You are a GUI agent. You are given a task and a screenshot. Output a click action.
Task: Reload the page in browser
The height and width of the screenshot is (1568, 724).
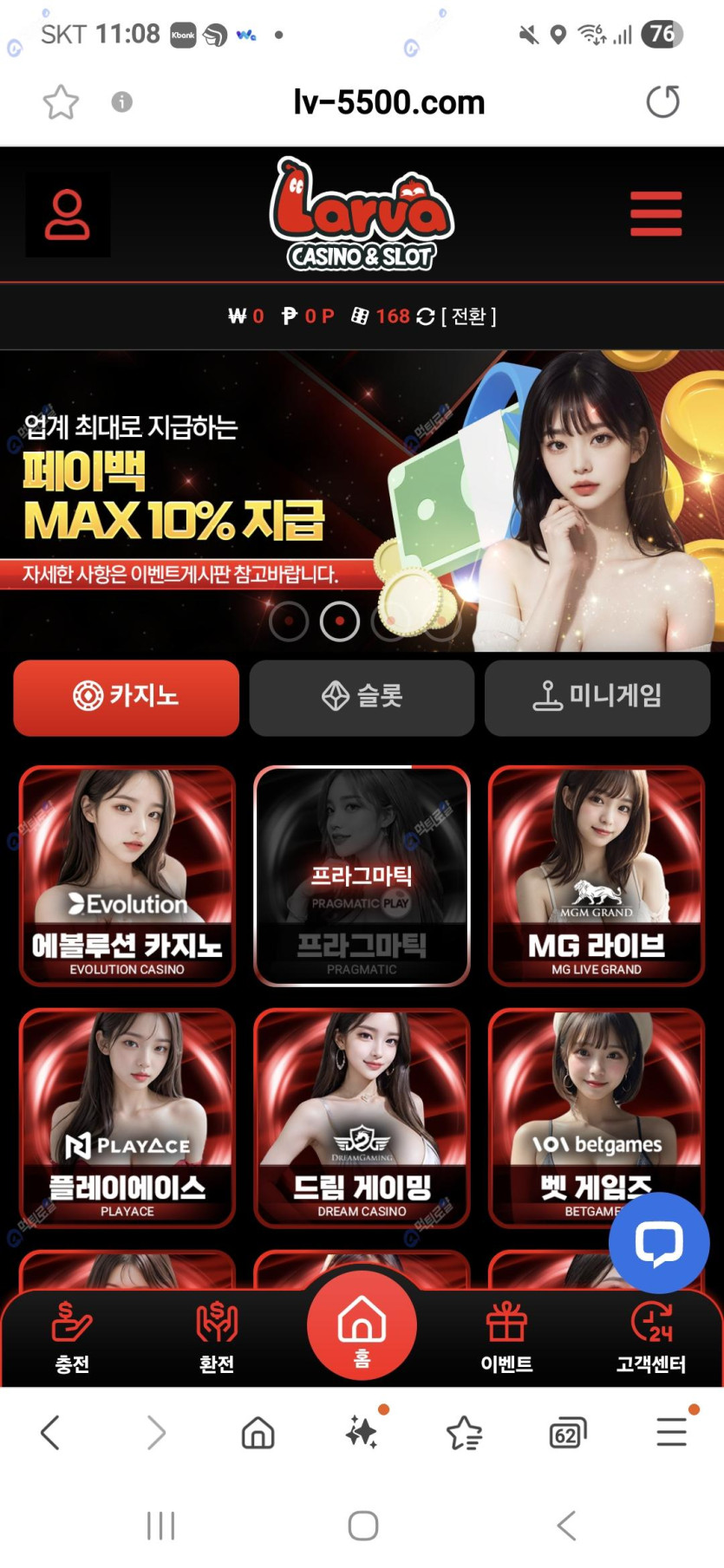click(663, 101)
